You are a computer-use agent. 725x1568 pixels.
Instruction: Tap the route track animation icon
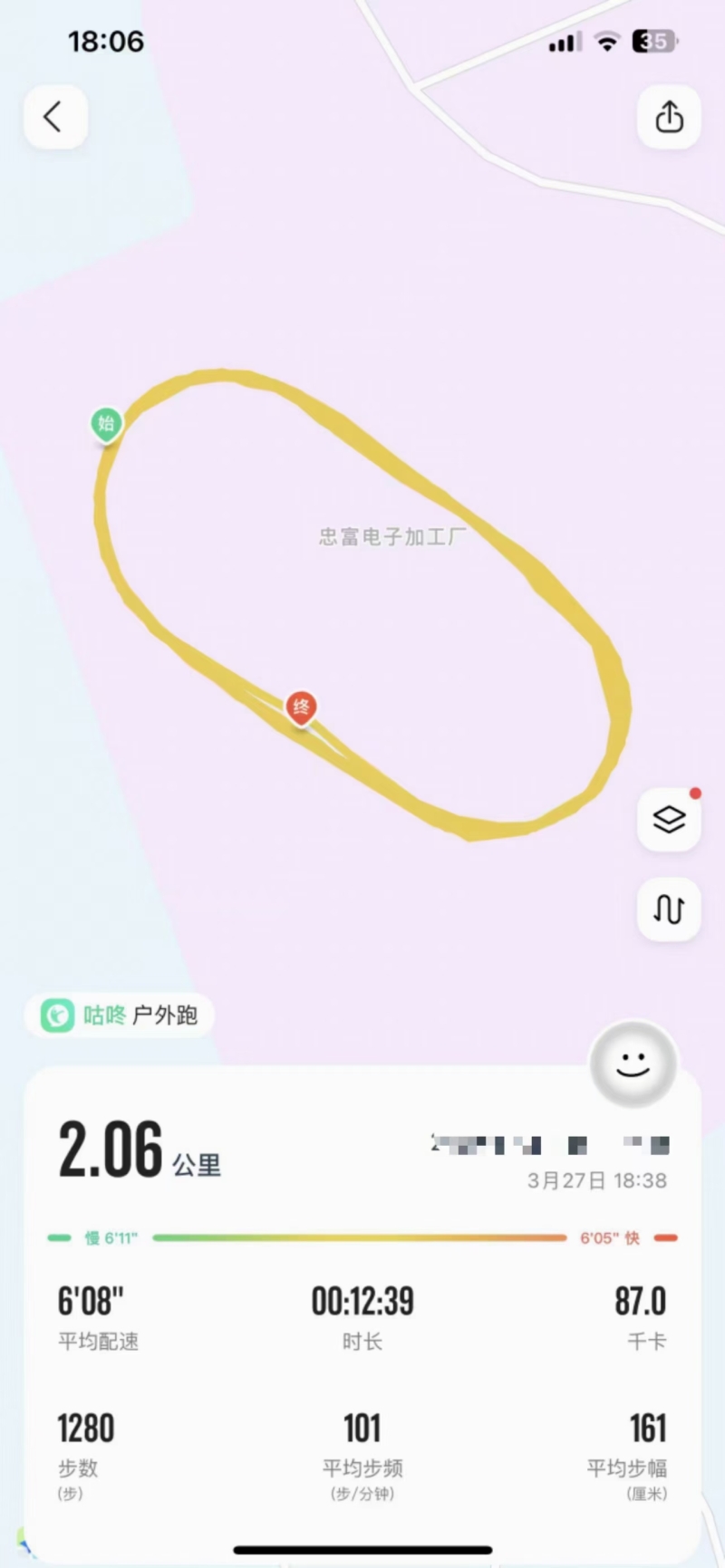coord(669,909)
